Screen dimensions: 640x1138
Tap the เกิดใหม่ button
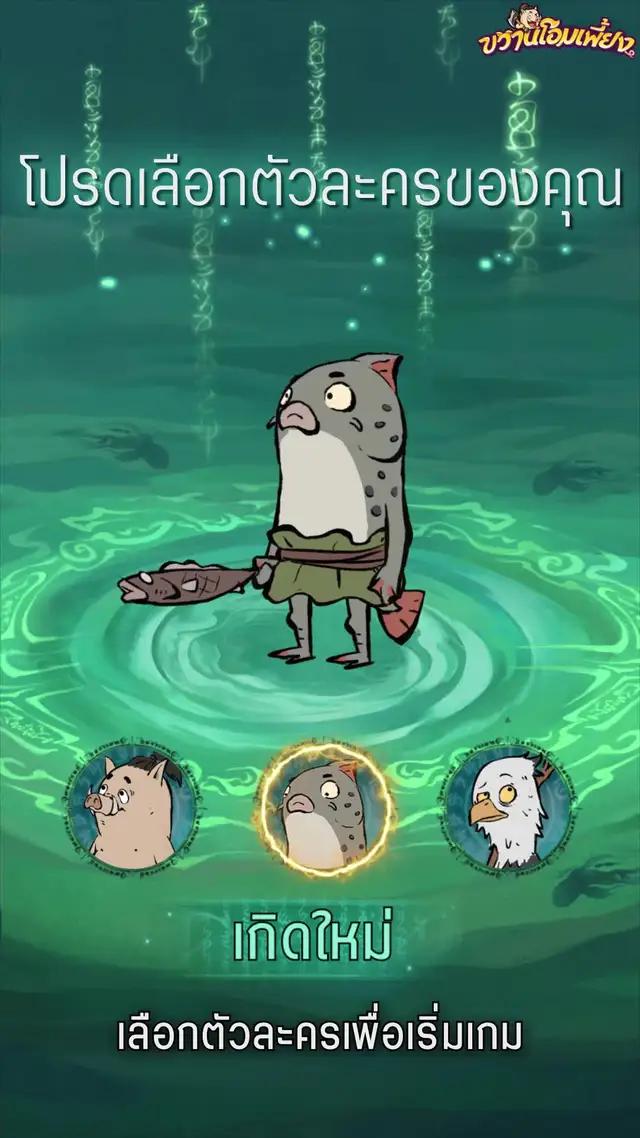click(x=311, y=942)
